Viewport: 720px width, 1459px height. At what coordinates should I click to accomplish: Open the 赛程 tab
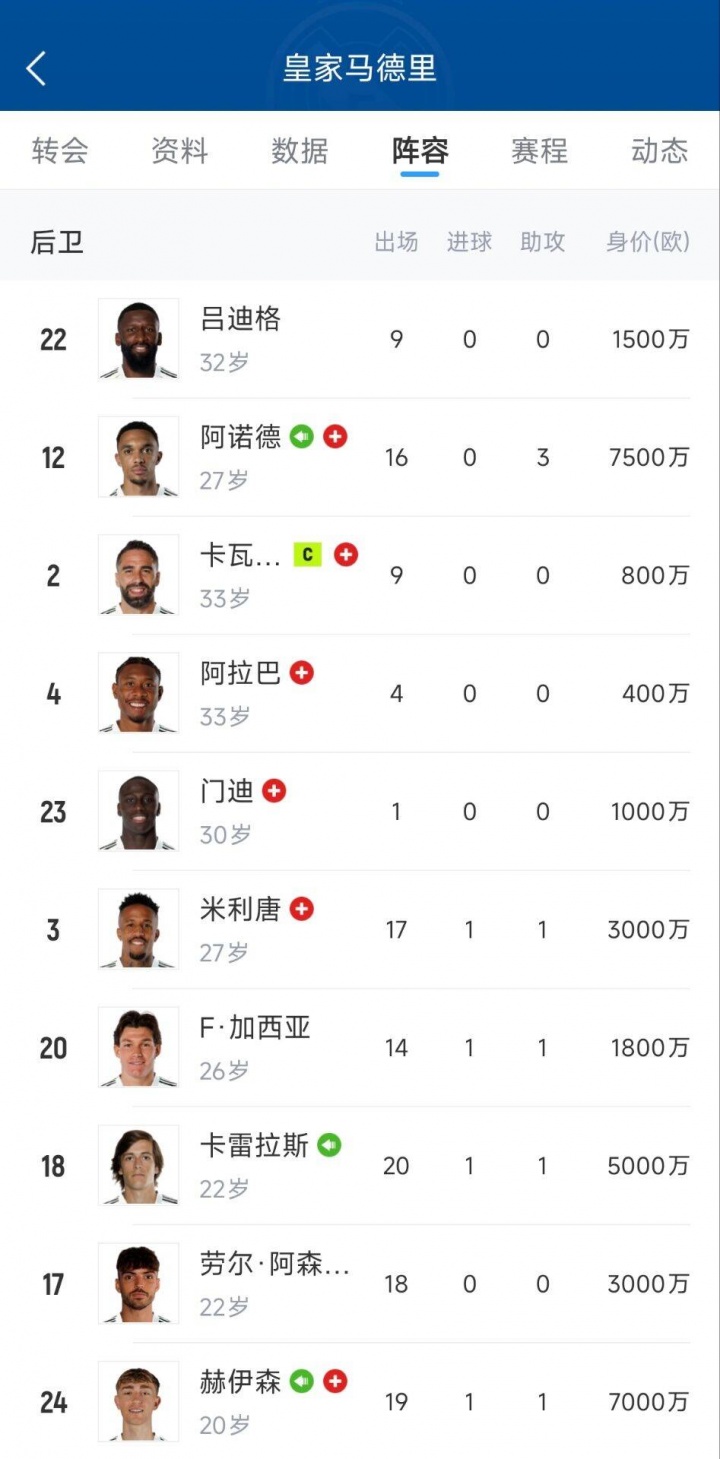[540, 151]
